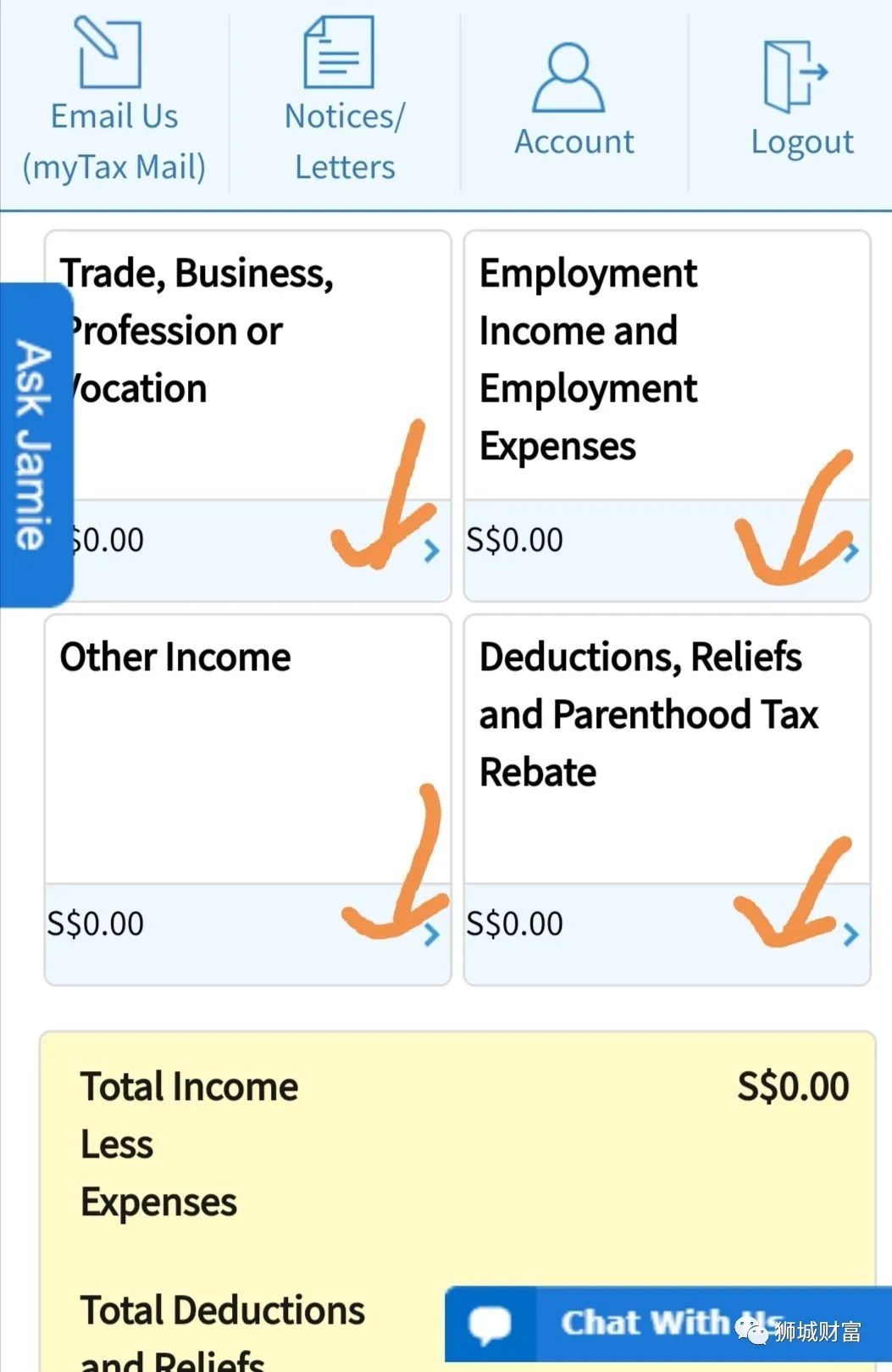Viewport: 892px width, 1372px height.
Task: Open the Ask Jamie assistant tab
Action: (35, 445)
